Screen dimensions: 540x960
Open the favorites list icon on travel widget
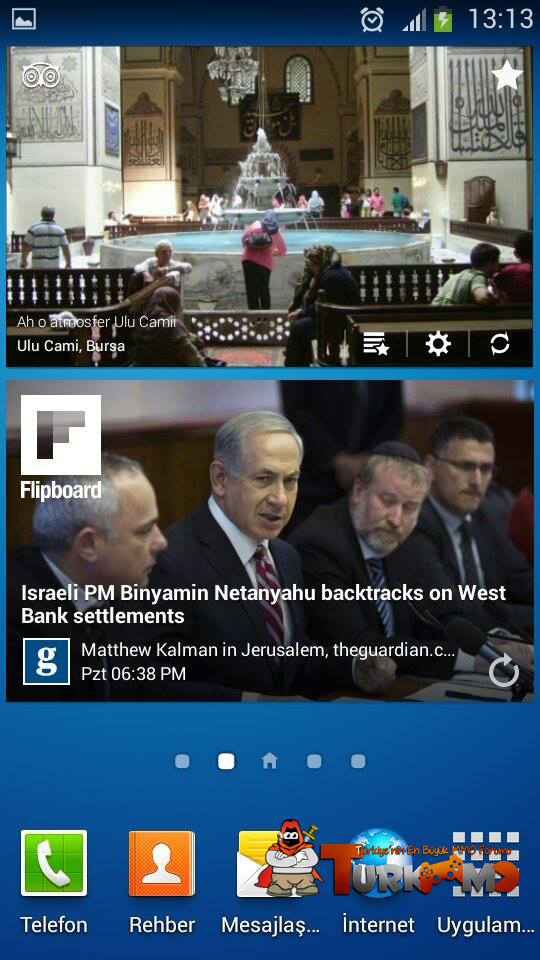[x=376, y=344]
